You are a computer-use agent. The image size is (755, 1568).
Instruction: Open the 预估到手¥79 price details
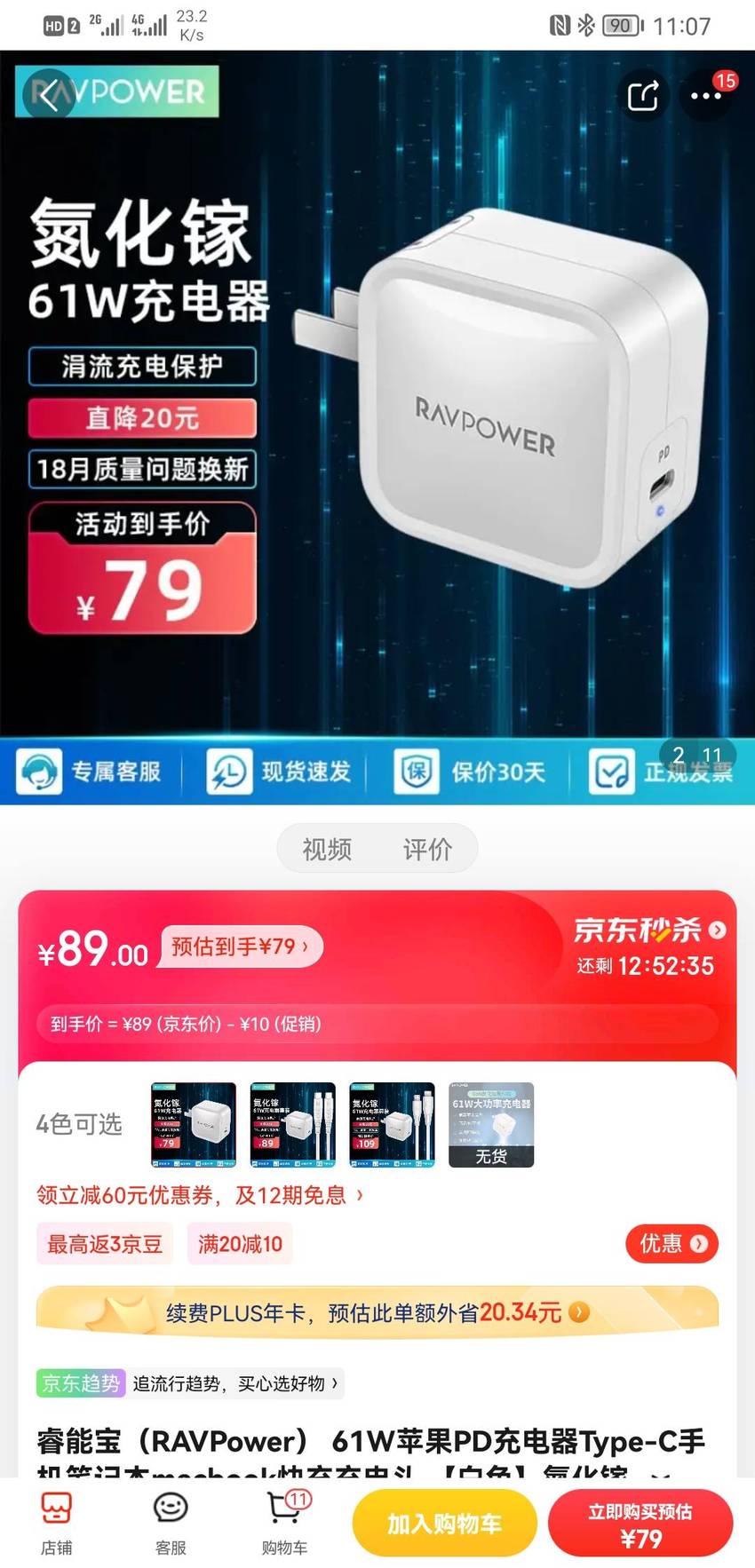coord(241,946)
